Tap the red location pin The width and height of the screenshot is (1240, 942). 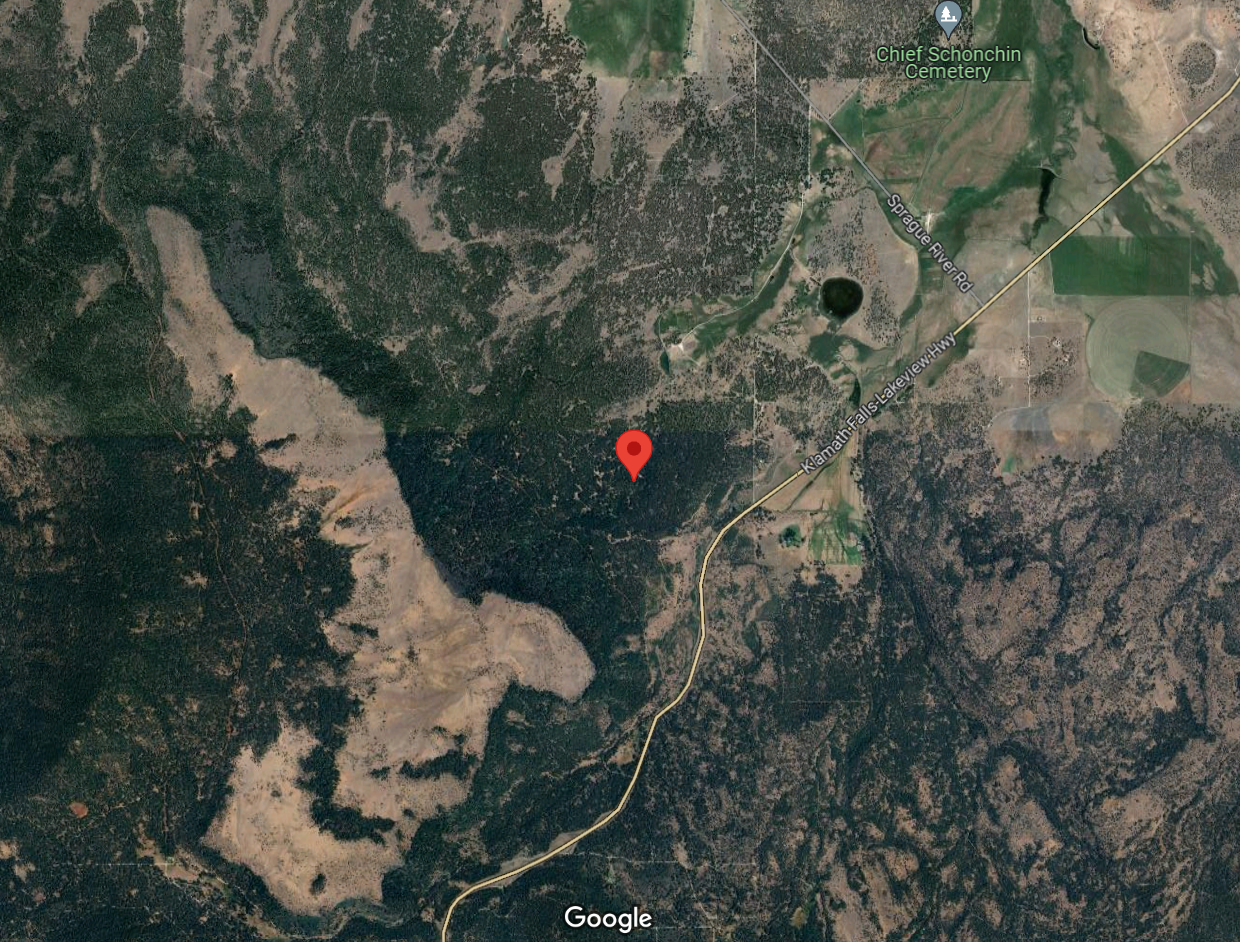tap(633, 453)
